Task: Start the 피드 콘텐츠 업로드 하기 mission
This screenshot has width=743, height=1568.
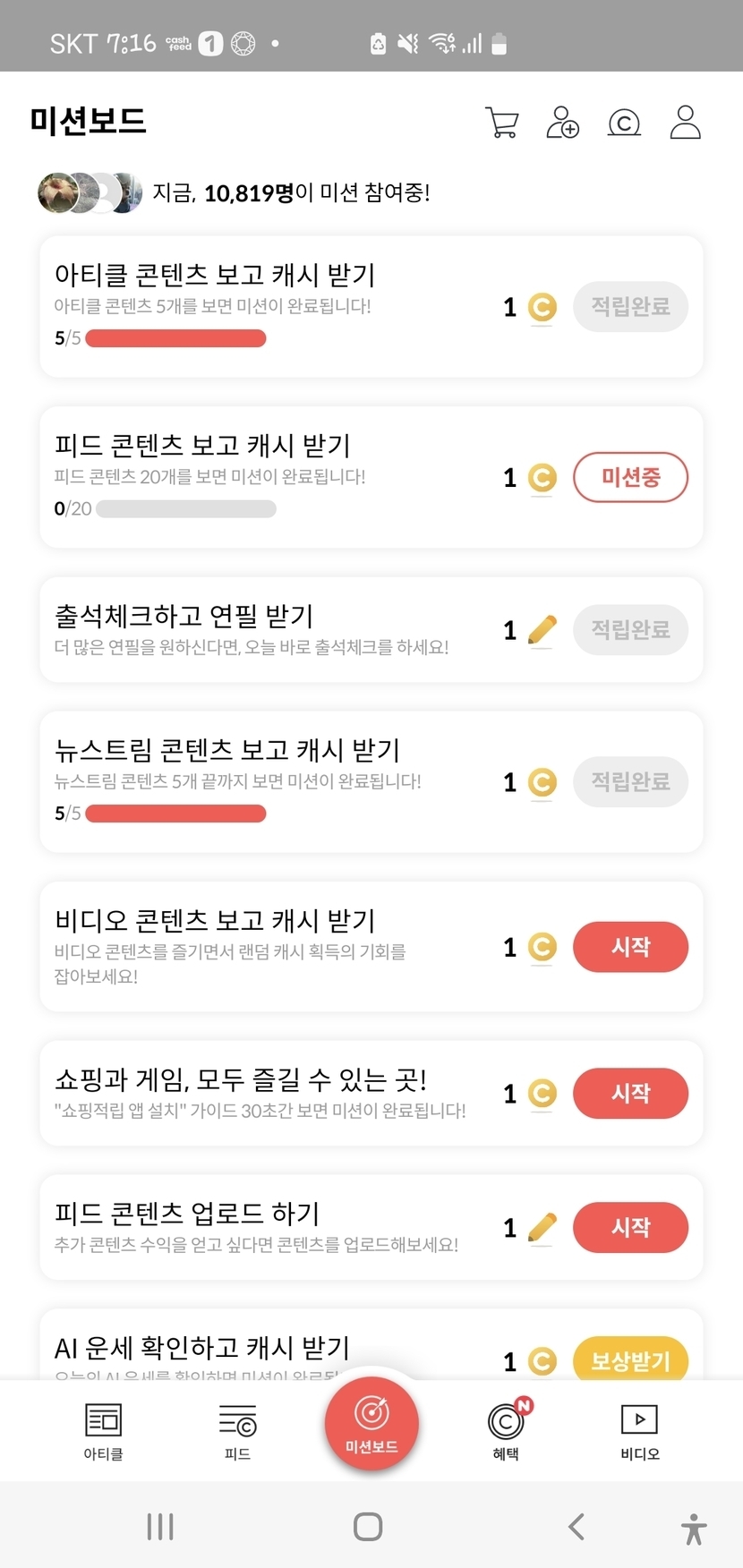Action: point(630,1227)
